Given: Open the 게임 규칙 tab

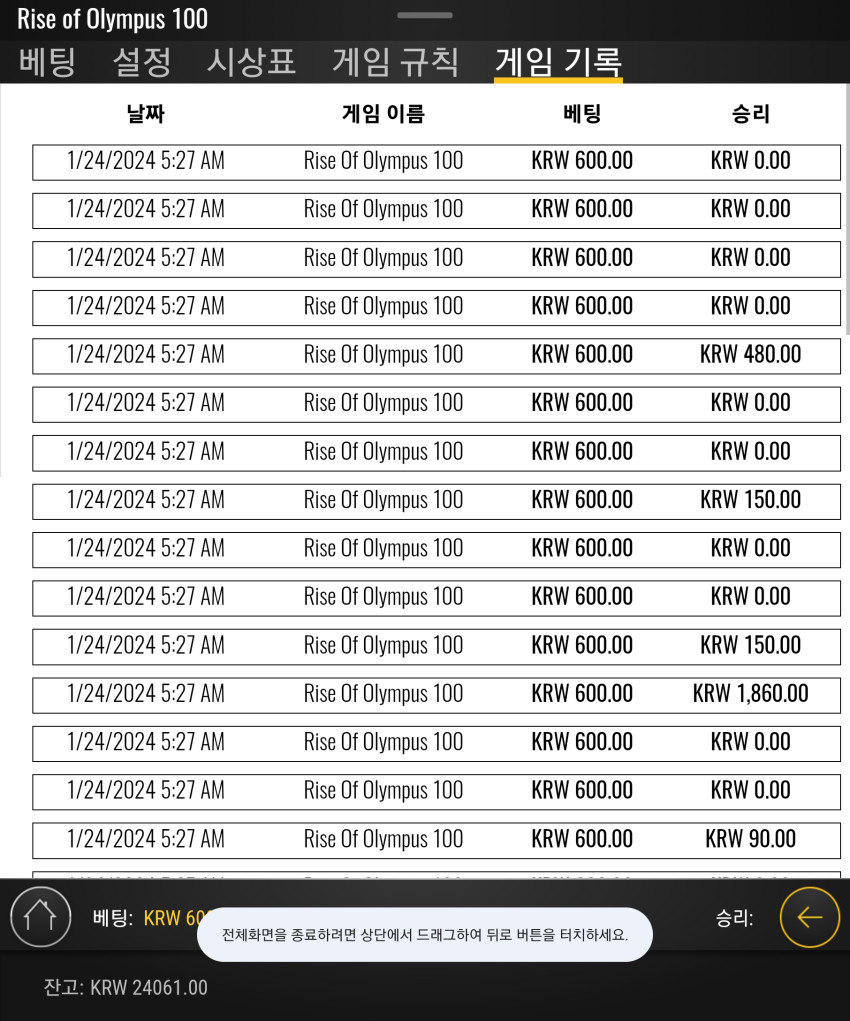Looking at the screenshot, I should [x=395, y=63].
